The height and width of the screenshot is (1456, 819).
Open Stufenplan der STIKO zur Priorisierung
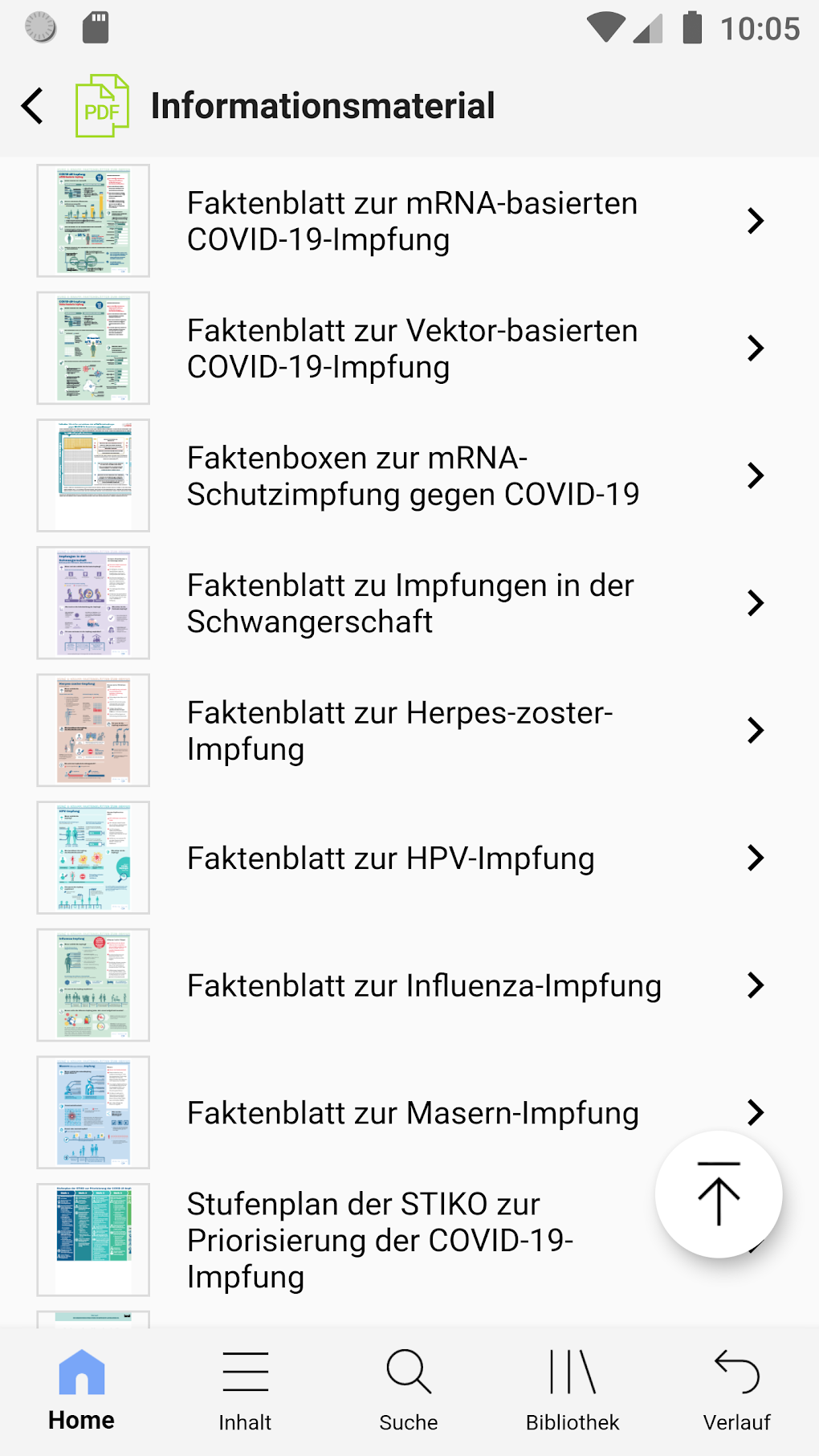(379, 1240)
